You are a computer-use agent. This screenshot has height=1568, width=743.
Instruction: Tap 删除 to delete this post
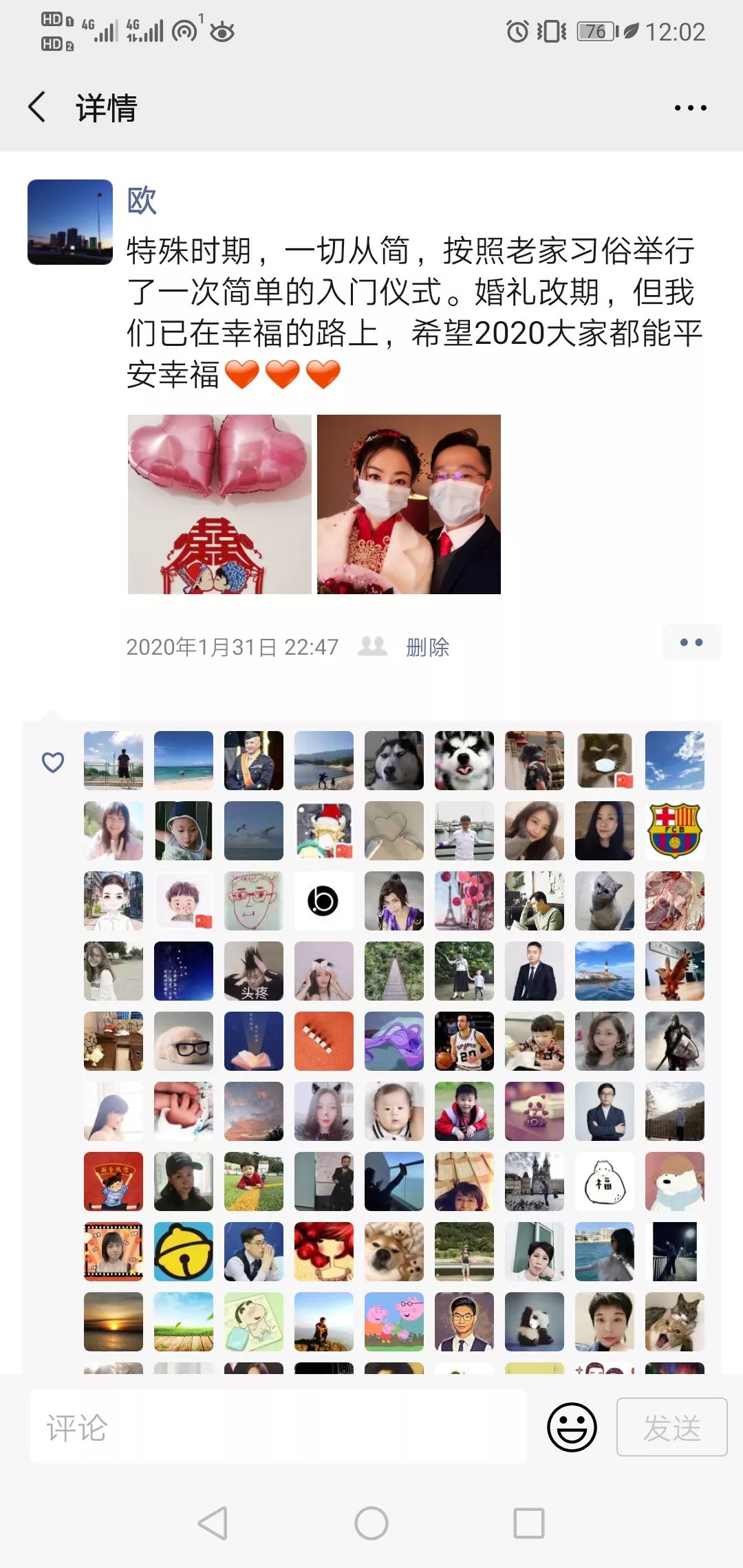pos(427,647)
